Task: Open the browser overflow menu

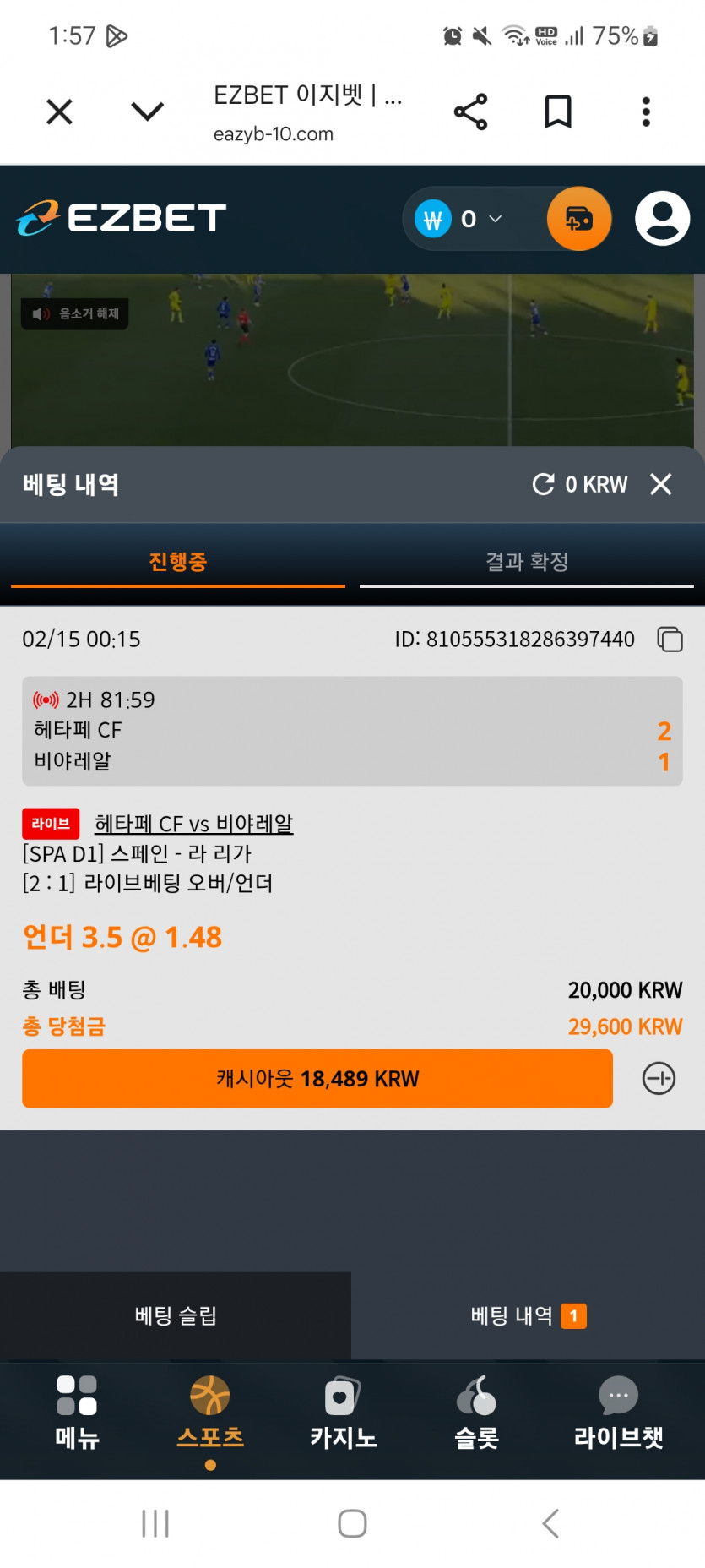Action: [x=646, y=112]
